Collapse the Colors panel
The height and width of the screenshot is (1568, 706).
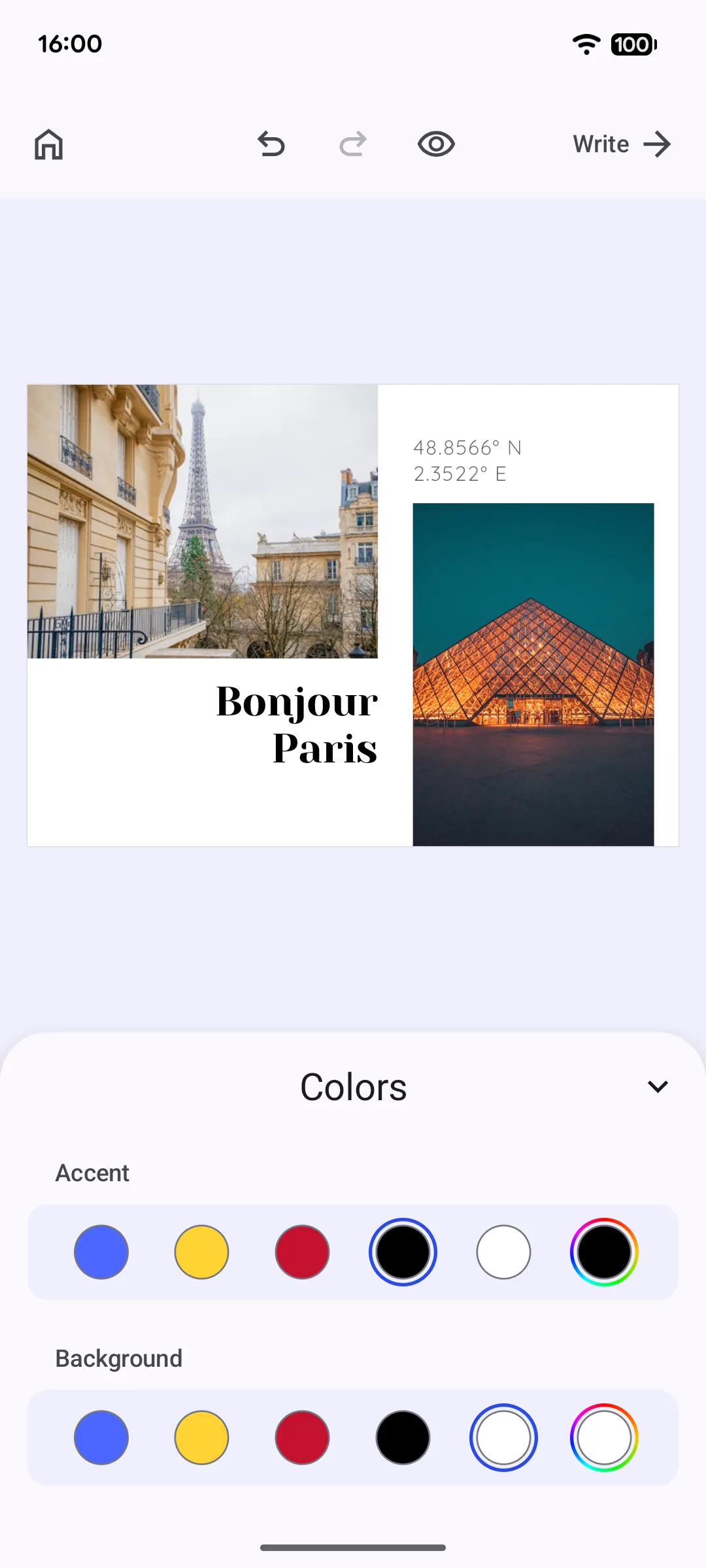pos(658,1086)
